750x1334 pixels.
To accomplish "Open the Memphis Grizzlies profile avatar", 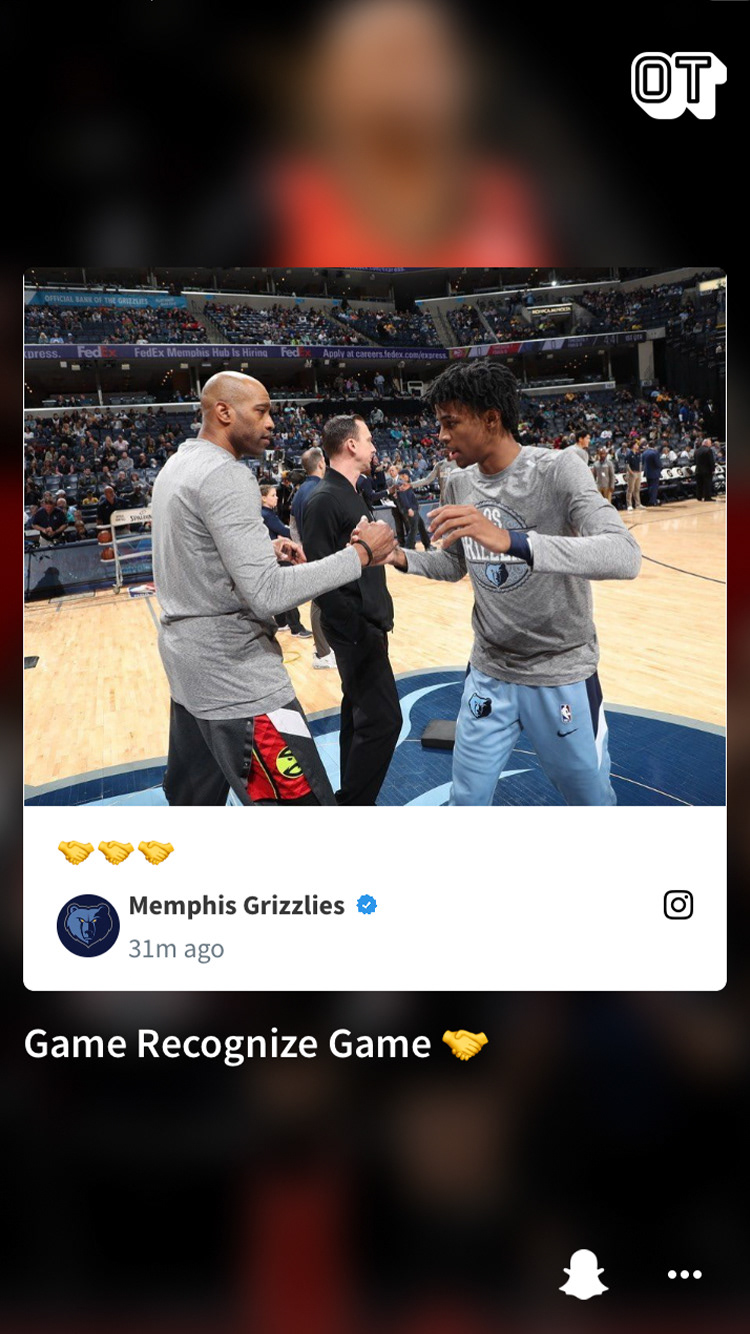I will (x=88, y=926).
